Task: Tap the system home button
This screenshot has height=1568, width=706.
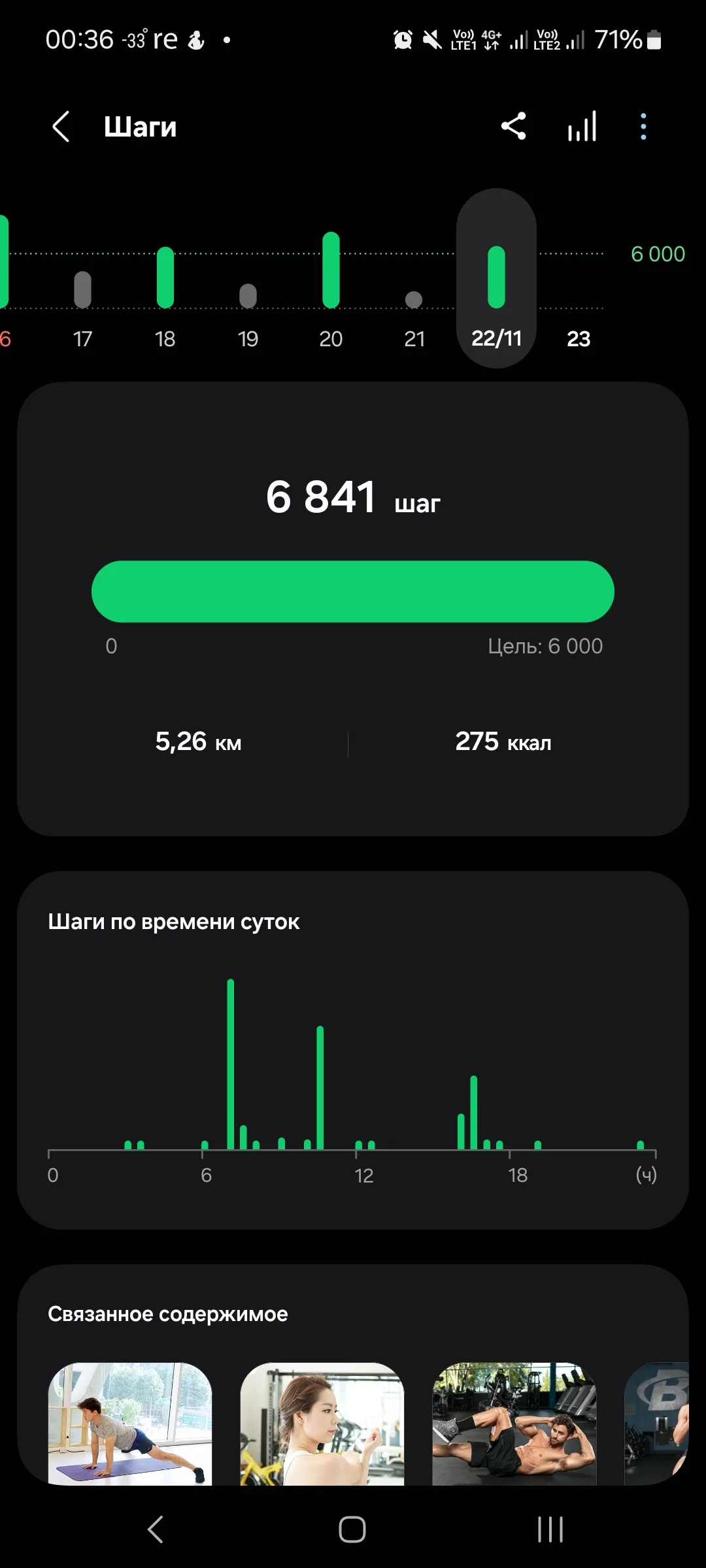Action: point(352,1529)
